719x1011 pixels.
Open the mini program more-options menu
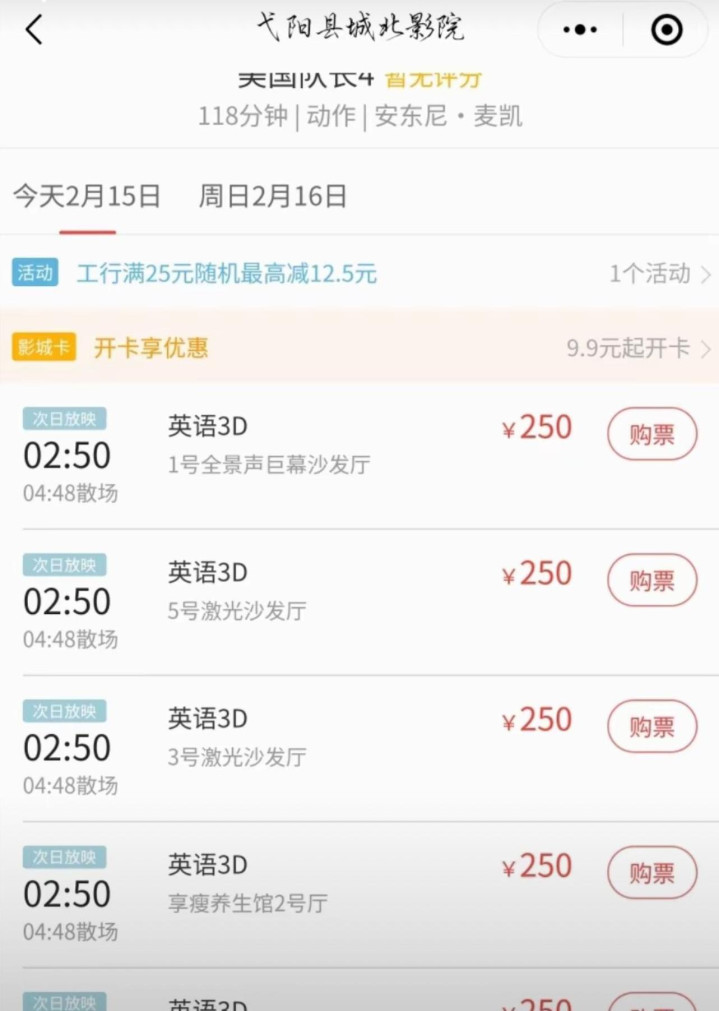(580, 30)
